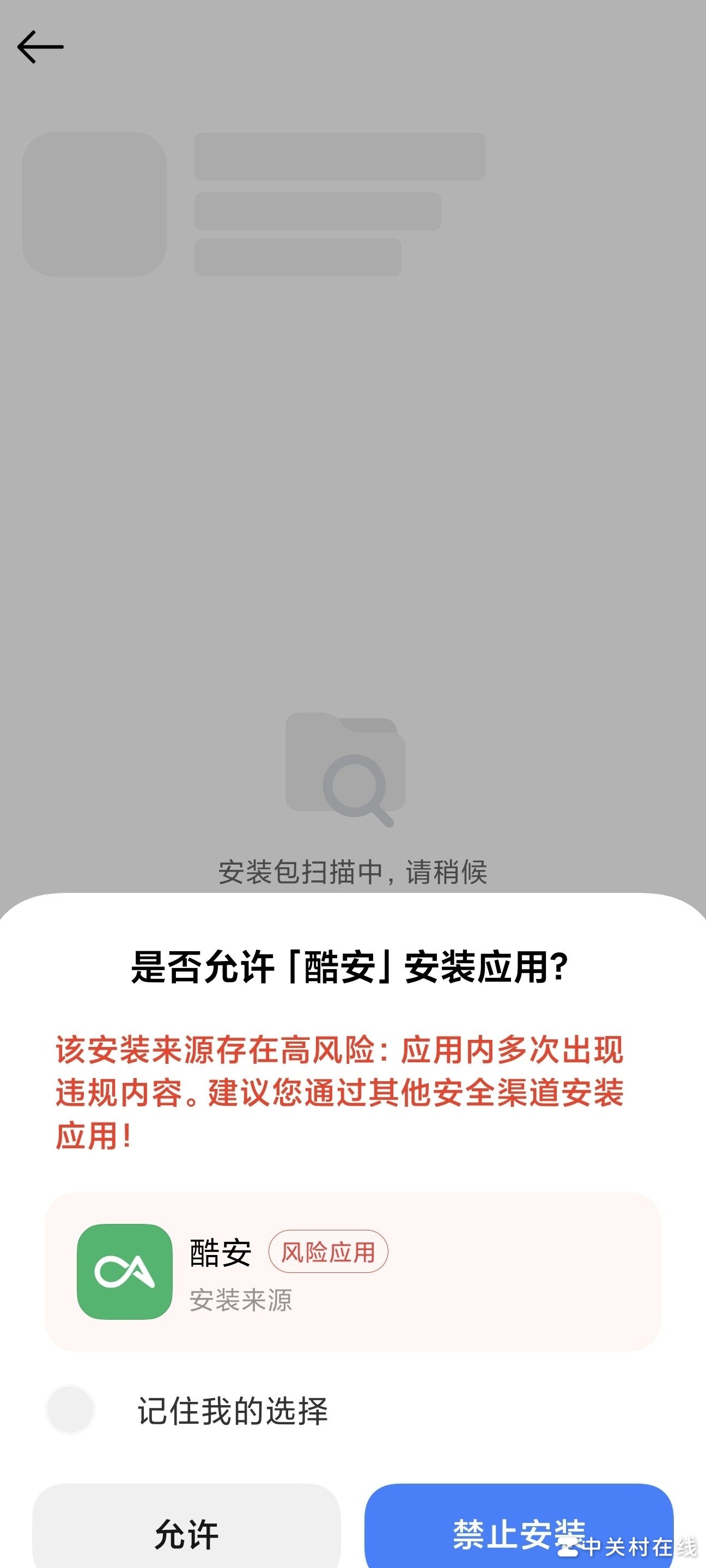The height and width of the screenshot is (1568, 706).
Task: Tap 禁止安装 to block installation
Action: pos(519,1529)
